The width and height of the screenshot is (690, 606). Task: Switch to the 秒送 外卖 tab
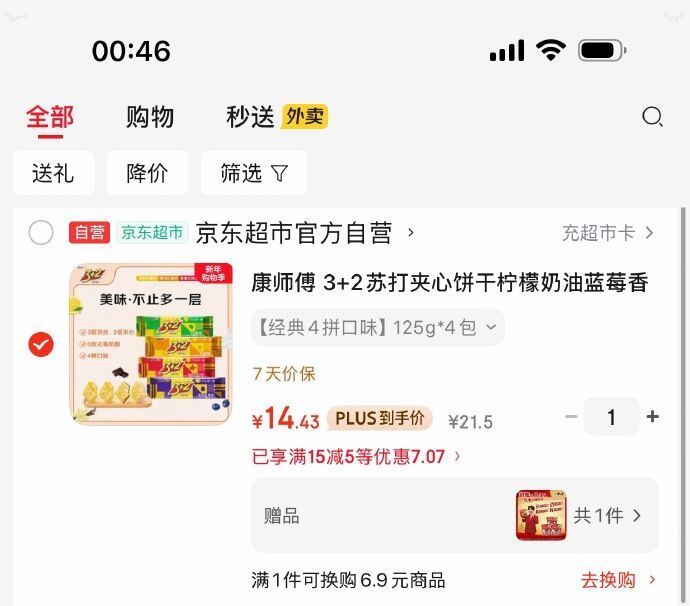click(277, 117)
